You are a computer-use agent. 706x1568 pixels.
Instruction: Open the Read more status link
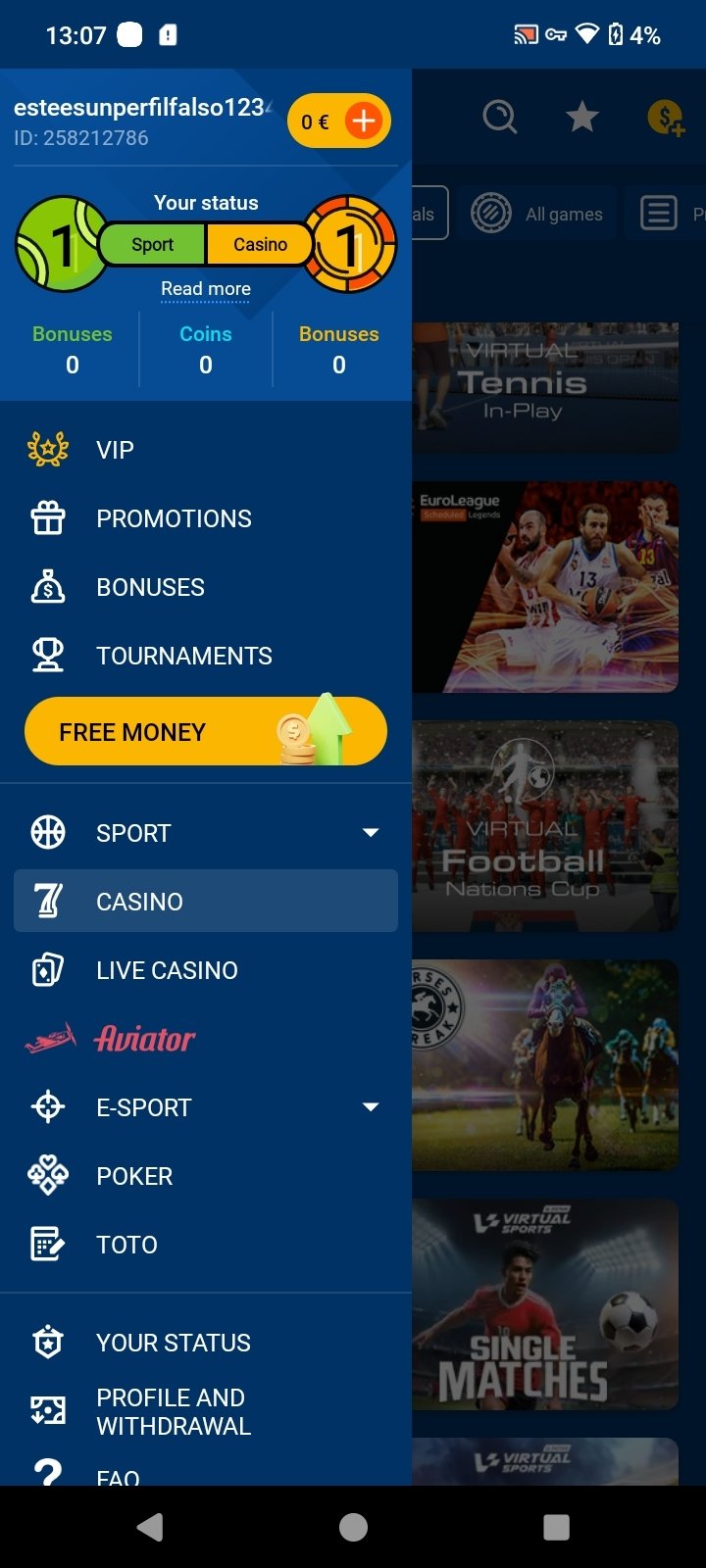pos(206,289)
